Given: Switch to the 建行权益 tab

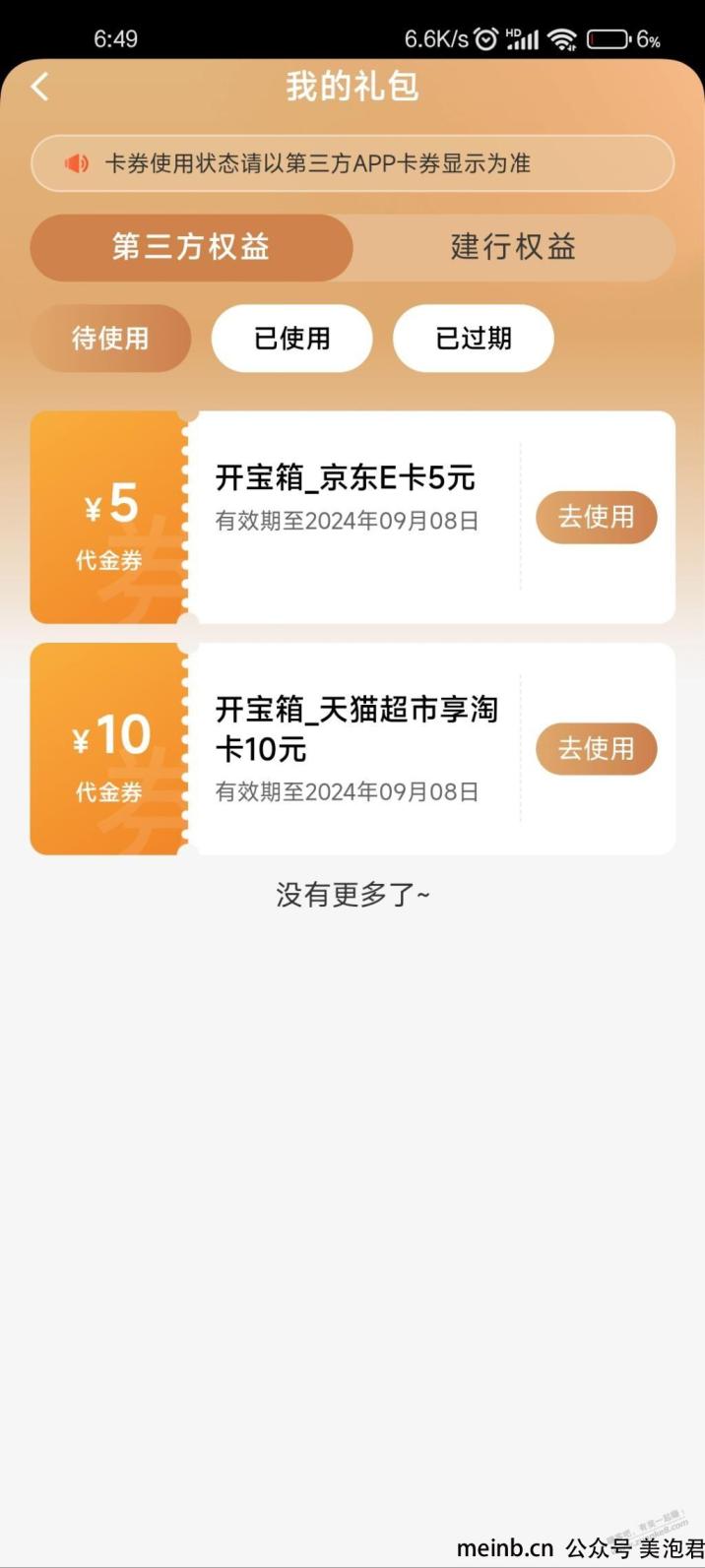Looking at the screenshot, I should [513, 247].
